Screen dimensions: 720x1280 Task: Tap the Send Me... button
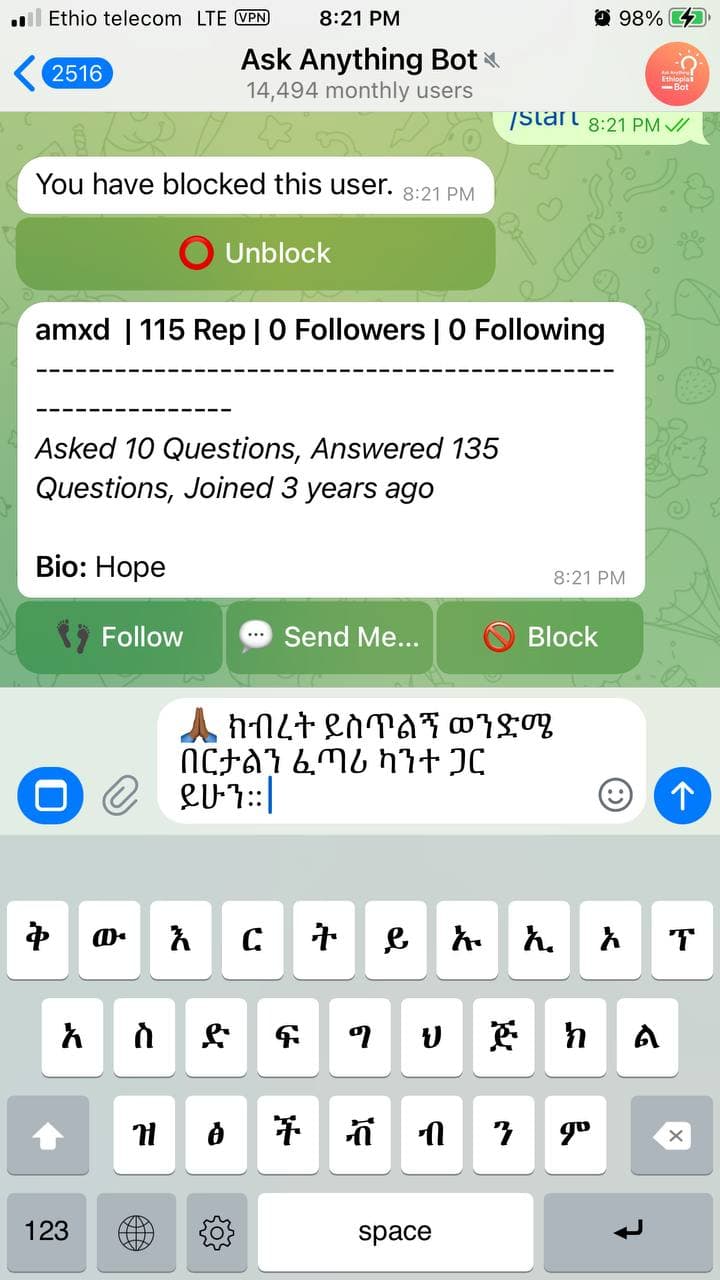[329, 637]
